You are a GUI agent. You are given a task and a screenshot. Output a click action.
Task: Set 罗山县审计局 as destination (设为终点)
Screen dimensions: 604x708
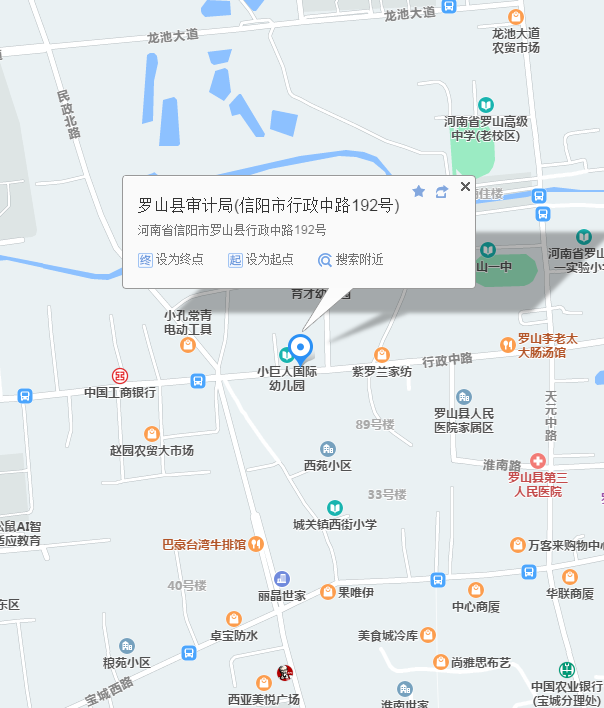coord(171,260)
